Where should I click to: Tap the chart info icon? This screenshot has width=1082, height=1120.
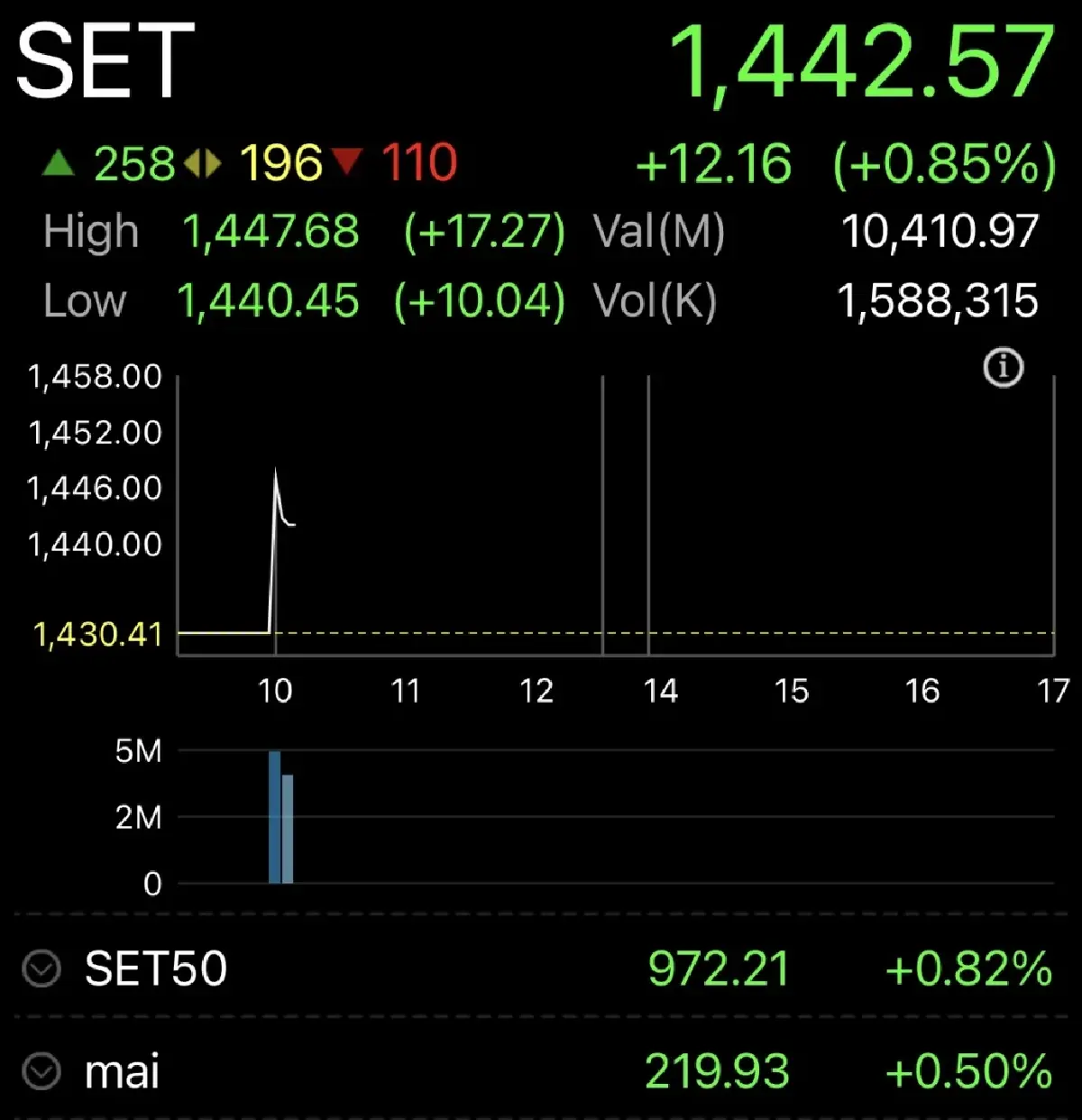point(1004,368)
